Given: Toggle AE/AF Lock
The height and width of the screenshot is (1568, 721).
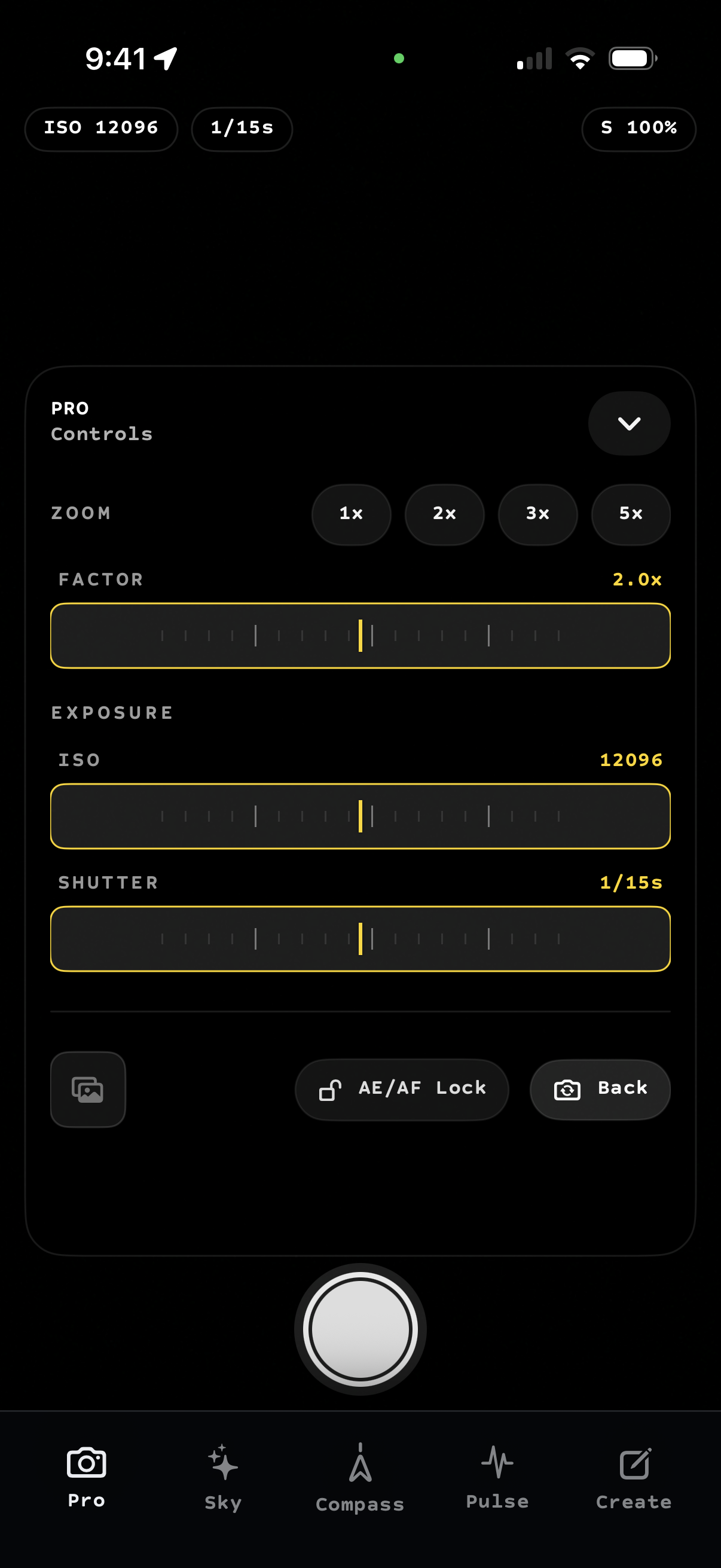Looking at the screenshot, I should pos(402,1089).
